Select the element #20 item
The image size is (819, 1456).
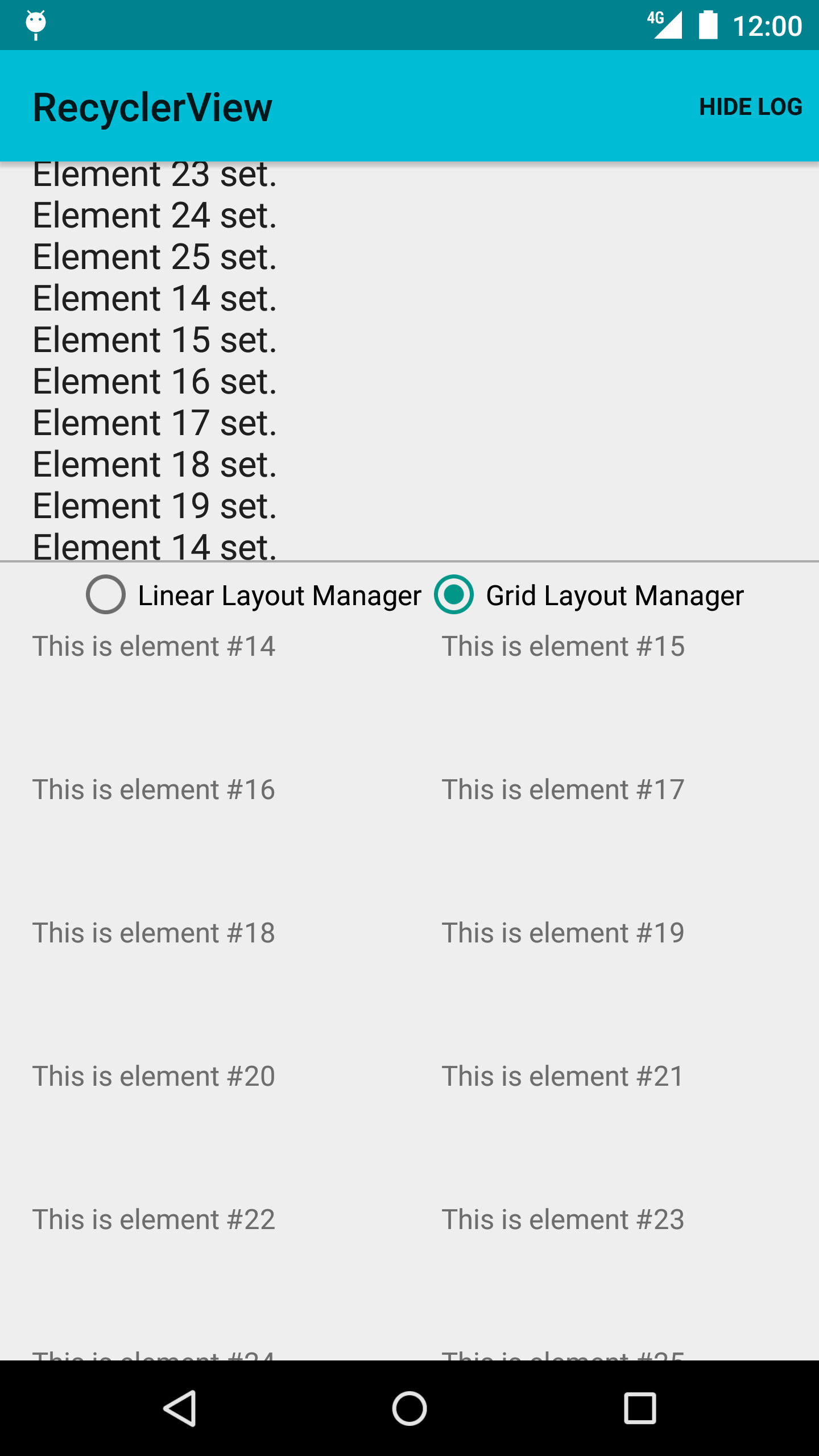(154, 1077)
